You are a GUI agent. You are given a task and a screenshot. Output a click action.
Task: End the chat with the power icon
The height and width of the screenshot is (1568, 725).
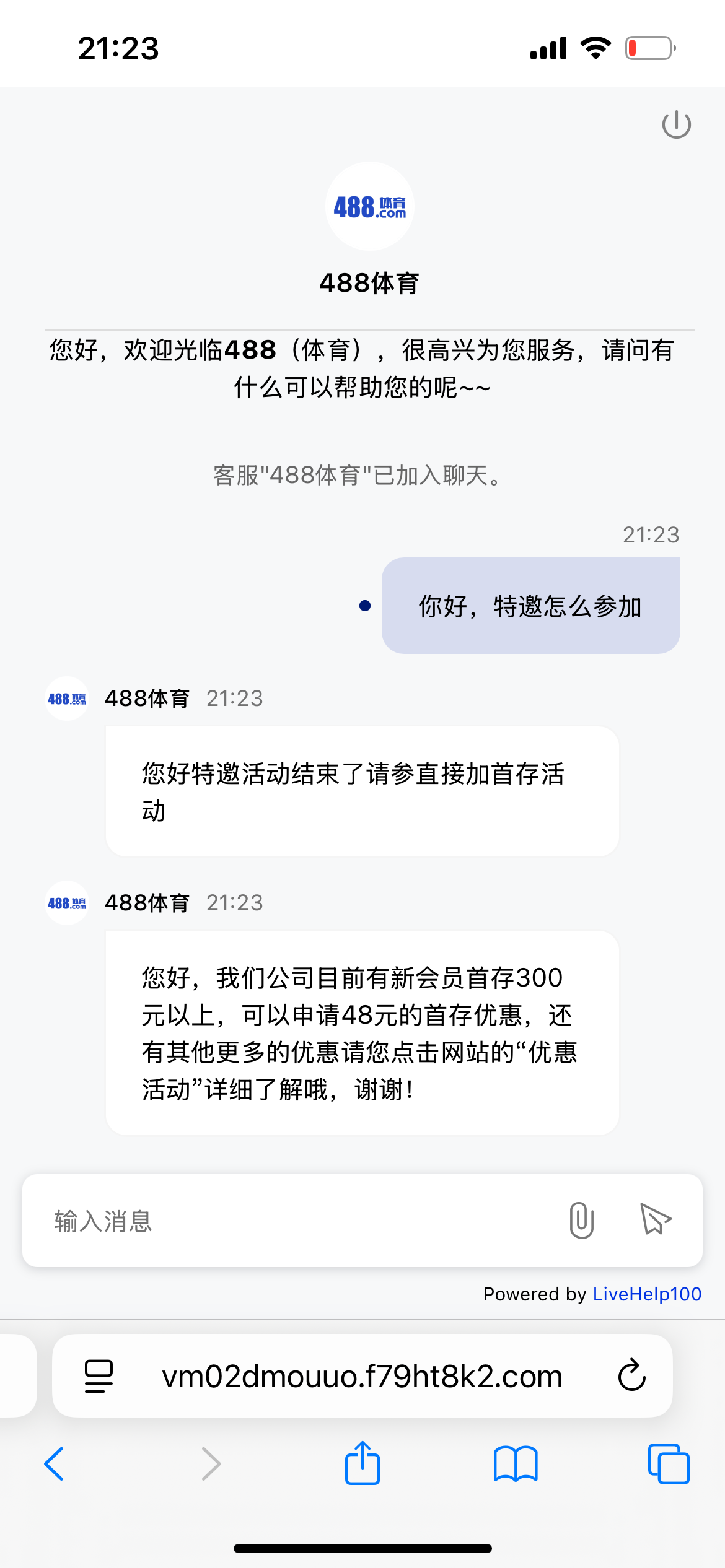click(x=676, y=124)
